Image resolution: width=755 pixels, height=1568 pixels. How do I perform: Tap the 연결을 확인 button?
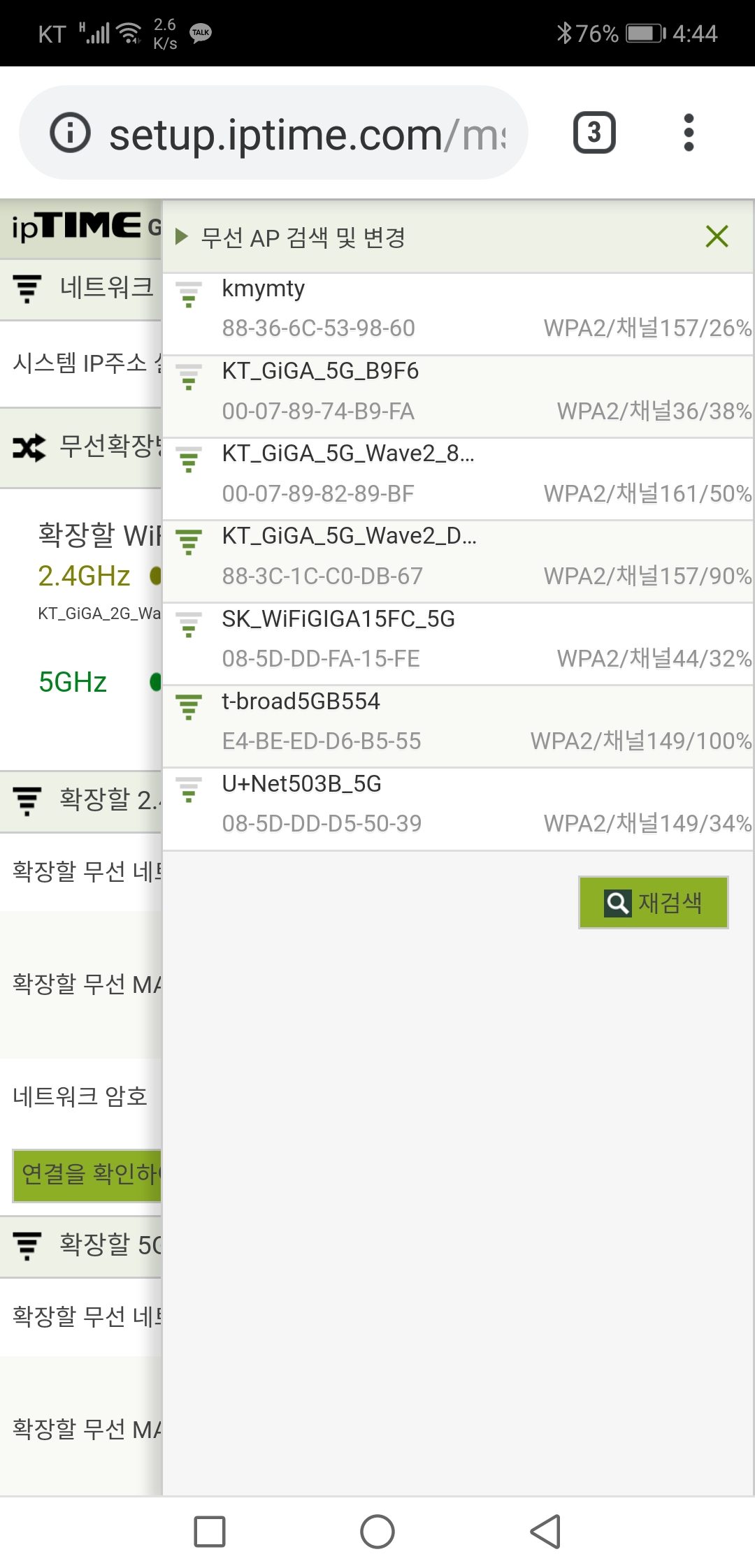point(87,1175)
